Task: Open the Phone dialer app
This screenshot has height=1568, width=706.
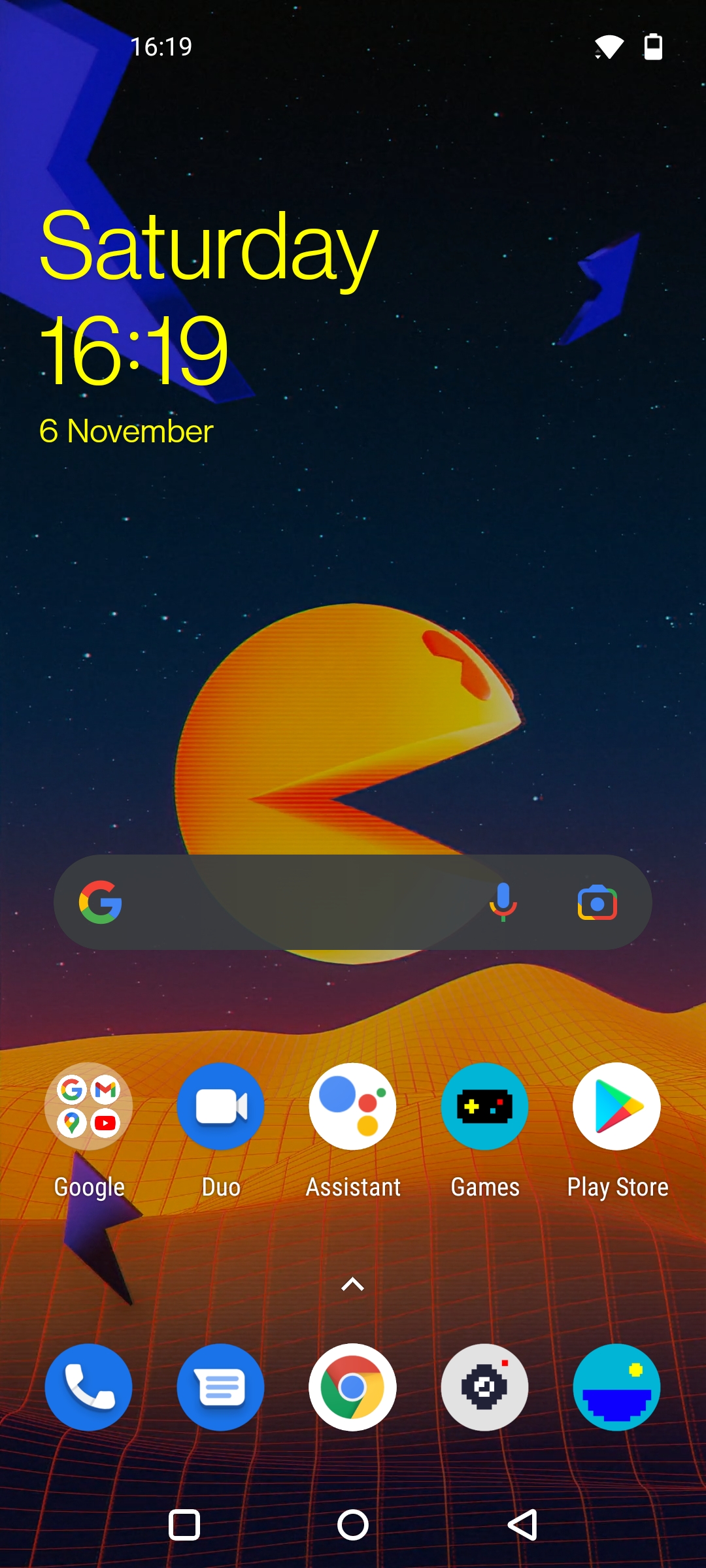Action: coord(89,1387)
